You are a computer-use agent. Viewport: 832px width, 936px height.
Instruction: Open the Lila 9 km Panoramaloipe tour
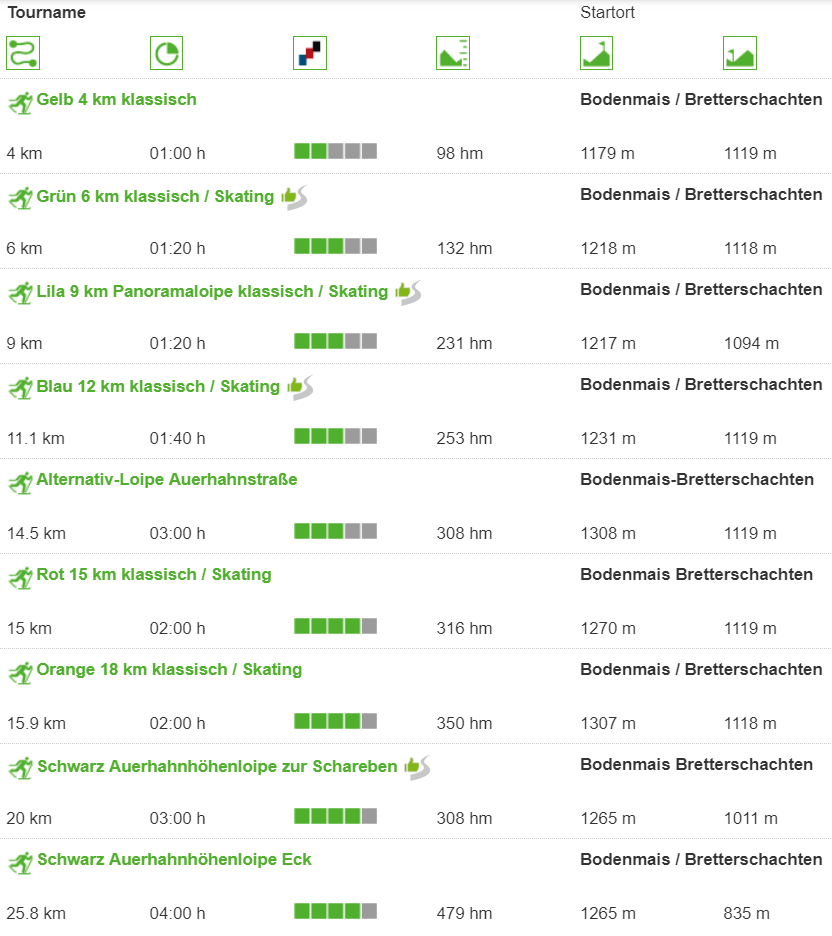(212, 292)
